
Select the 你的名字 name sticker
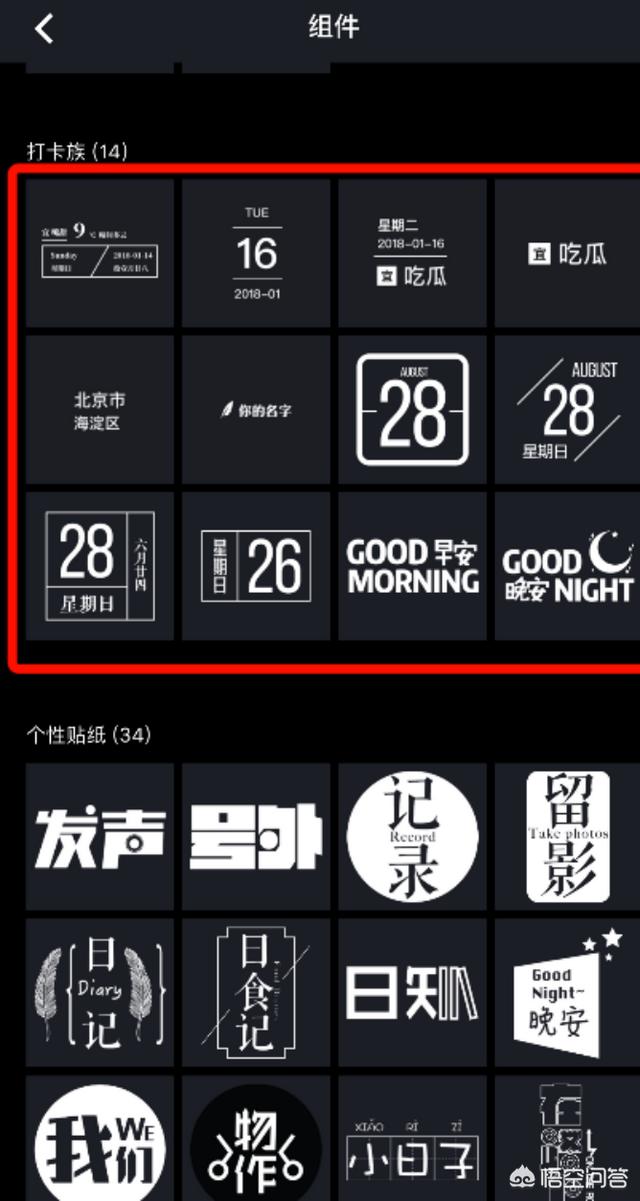point(256,410)
